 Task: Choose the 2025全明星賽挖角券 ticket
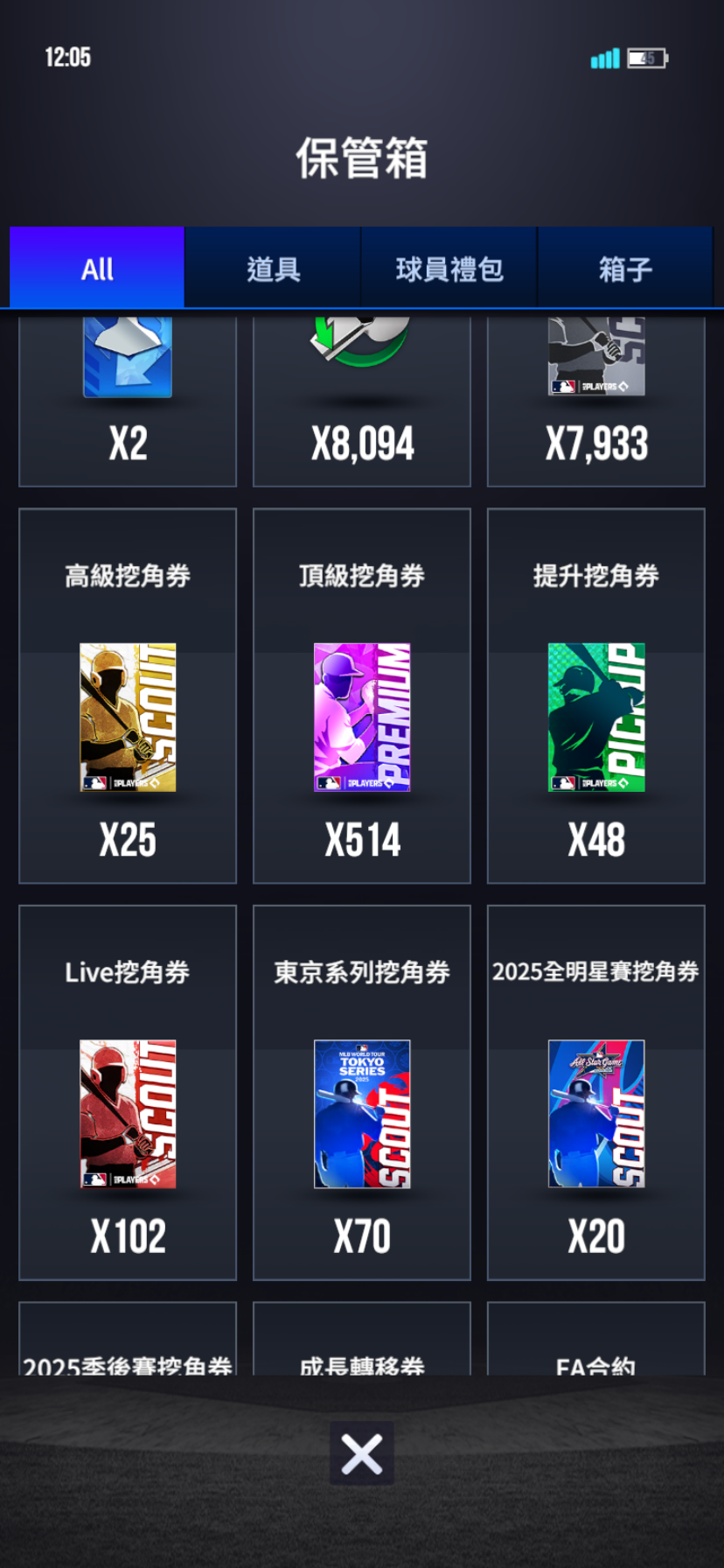click(596, 1092)
